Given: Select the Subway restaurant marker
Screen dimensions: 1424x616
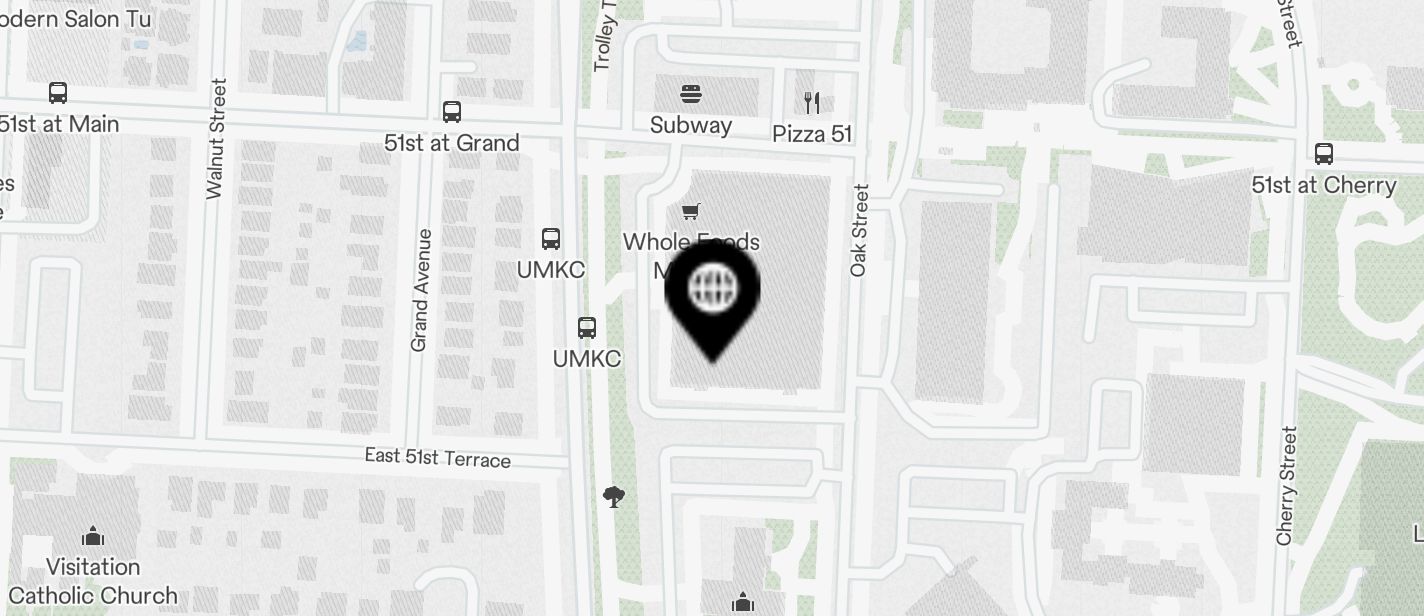Looking at the screenshot, I should tap(691, 95).
